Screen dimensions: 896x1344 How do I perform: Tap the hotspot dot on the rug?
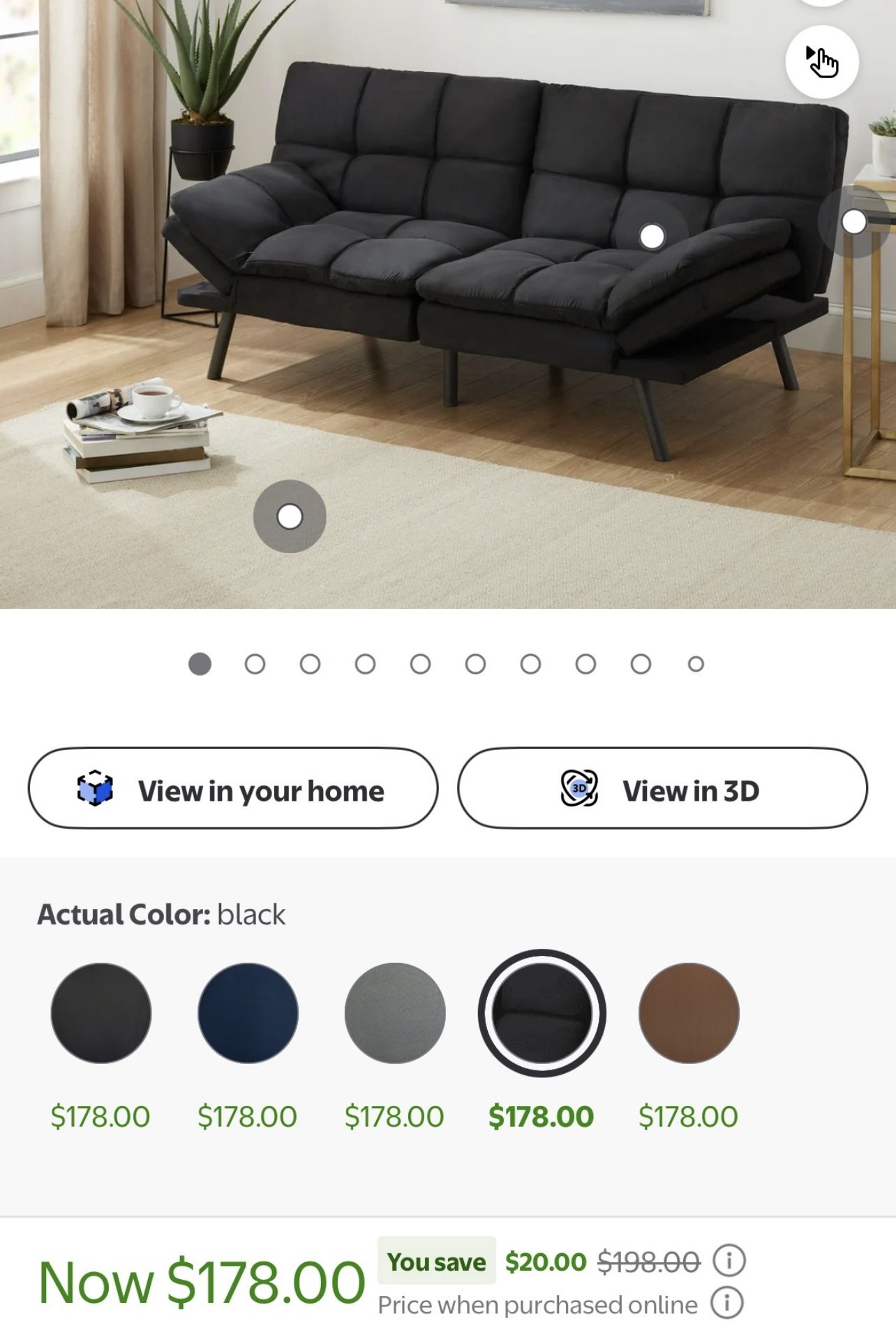click(290, 517)
